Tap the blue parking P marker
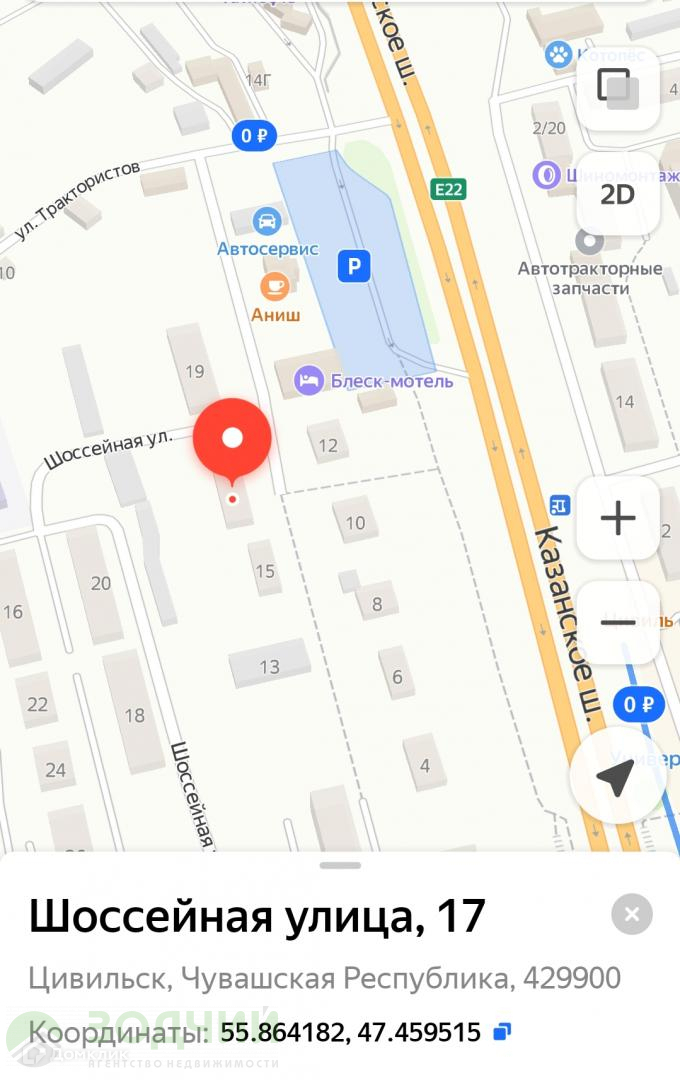This screenshot has height=1080, width=680. point(354,266)
